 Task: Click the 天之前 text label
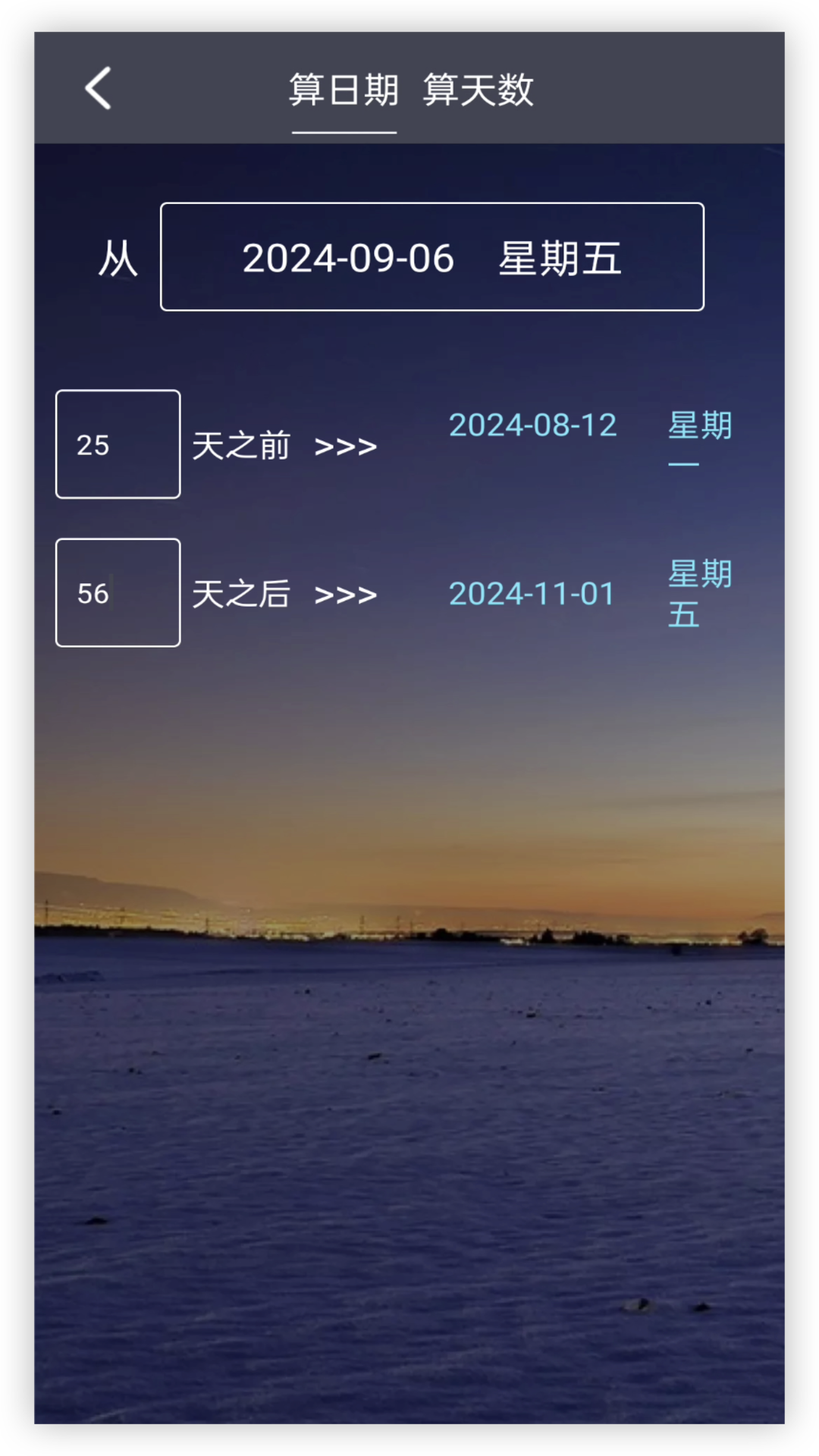tap(241, 446)
